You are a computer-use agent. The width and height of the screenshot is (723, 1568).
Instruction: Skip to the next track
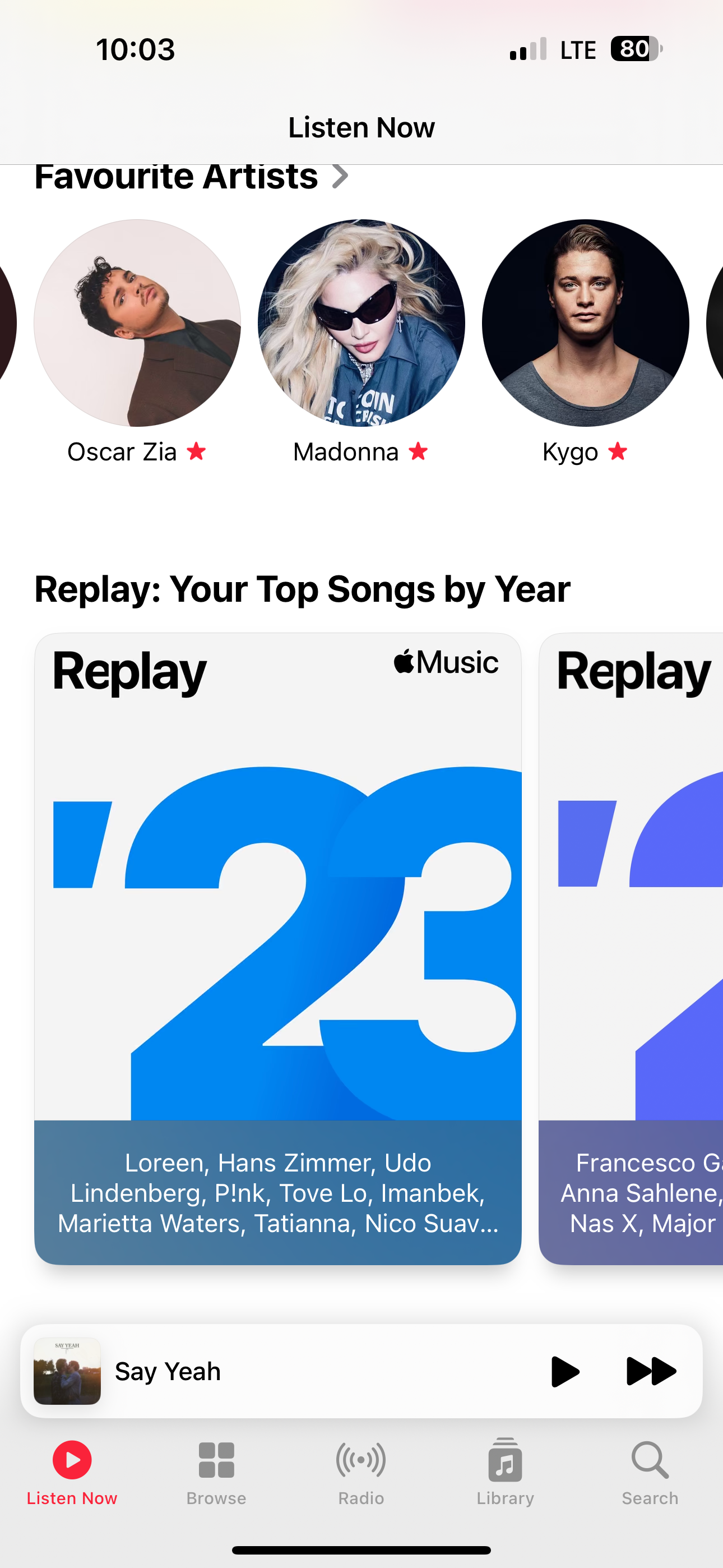pyautogui.click(x=650, y=1371)
